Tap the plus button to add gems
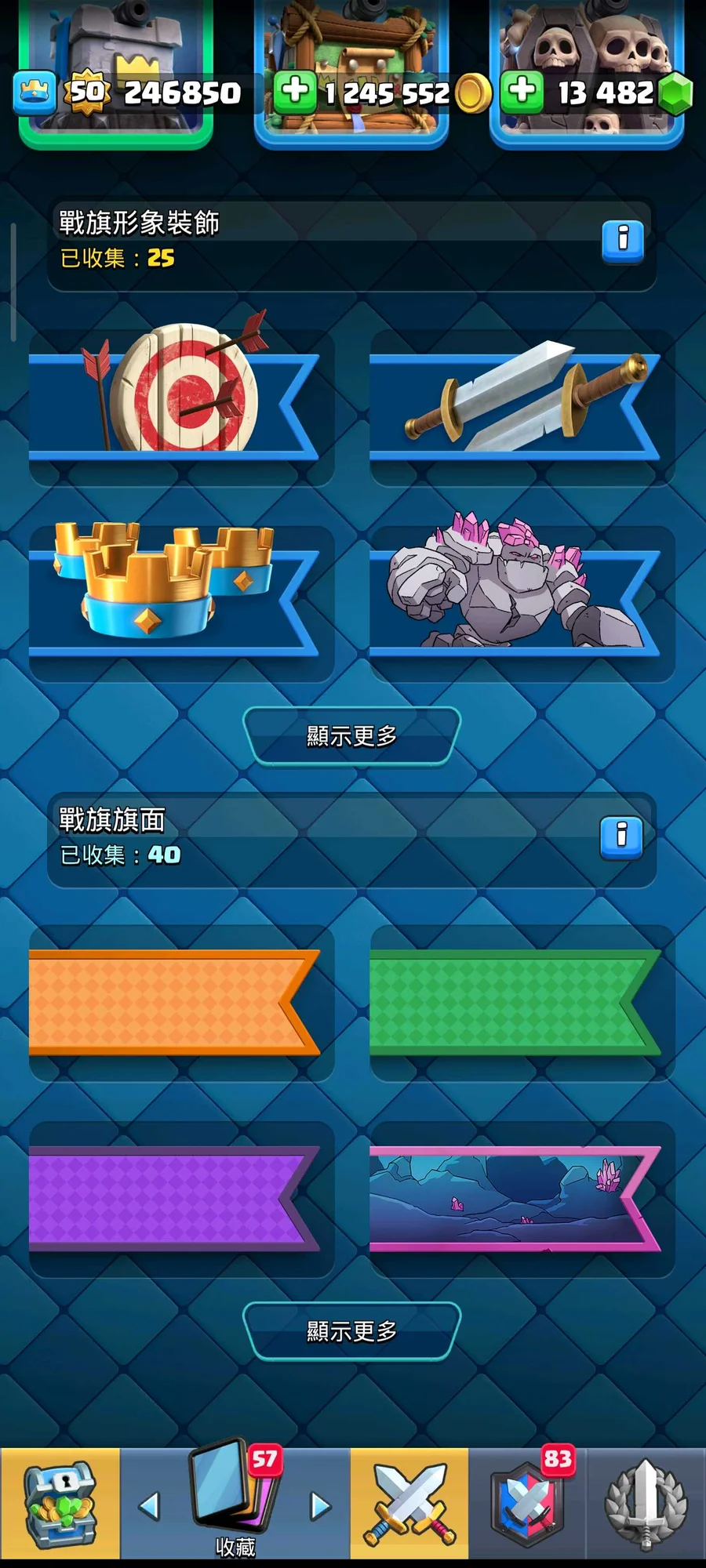Screen dimensions: 706x1568 522,91
